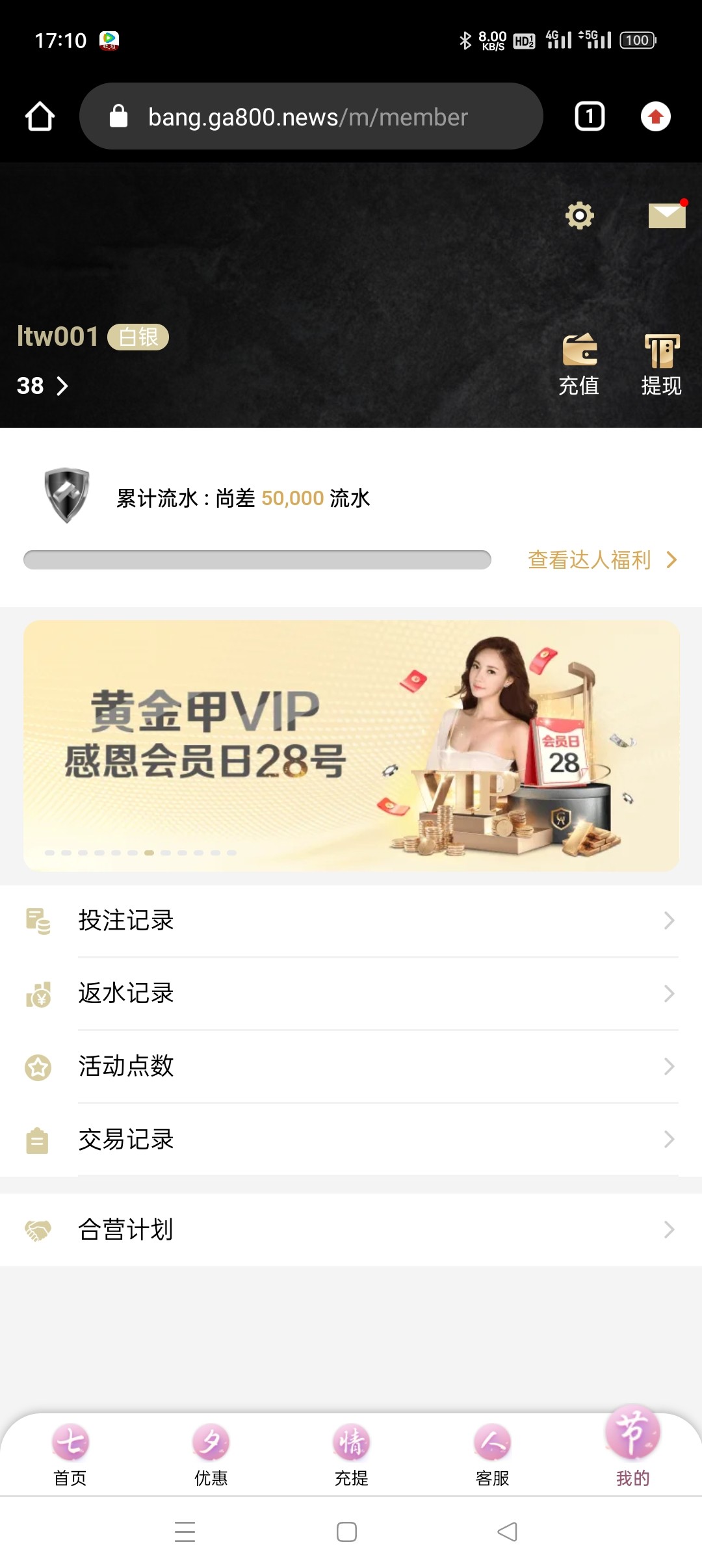Open the messages envelope icon
Image resolution: width=702 pixels, height=1568 pixels.
[667, 215]
